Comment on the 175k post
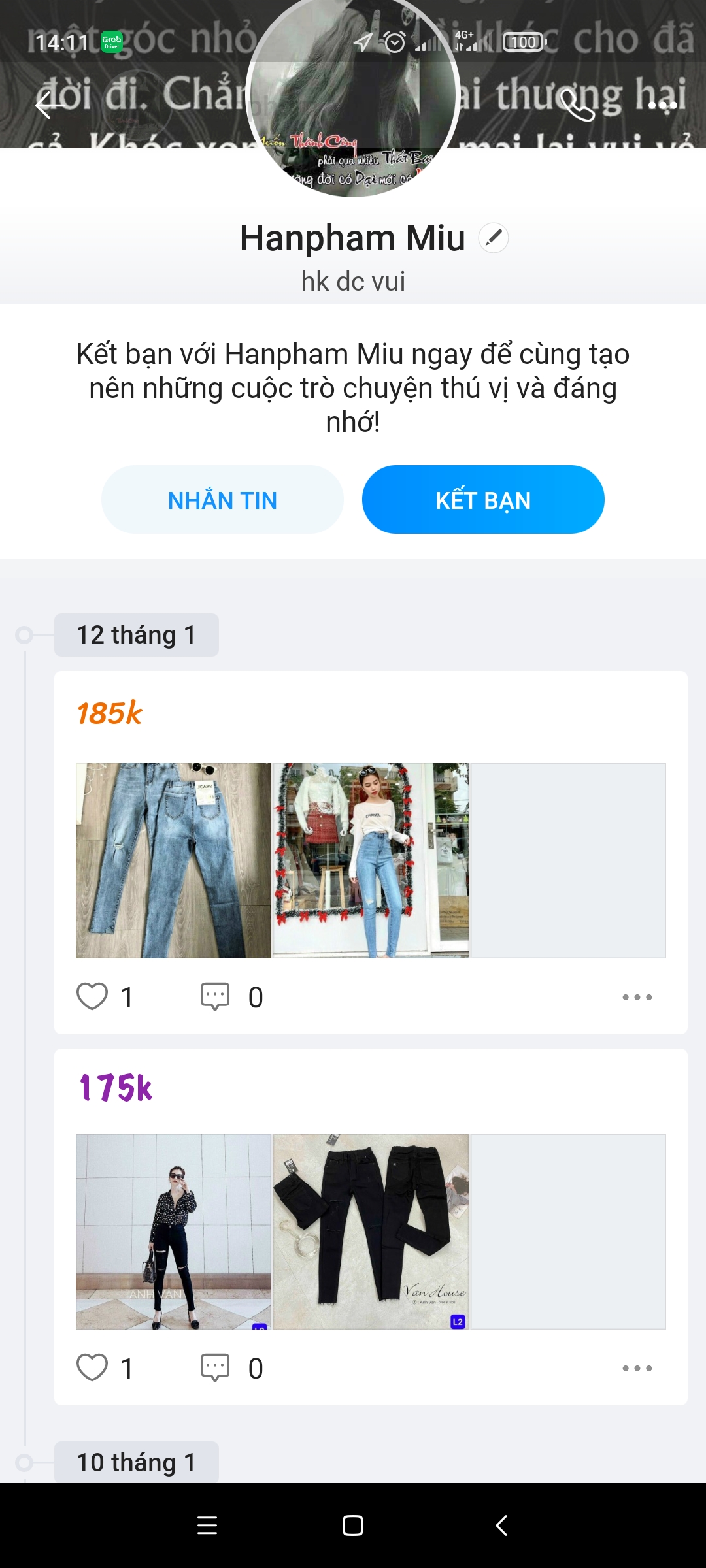 [215, 1368]
